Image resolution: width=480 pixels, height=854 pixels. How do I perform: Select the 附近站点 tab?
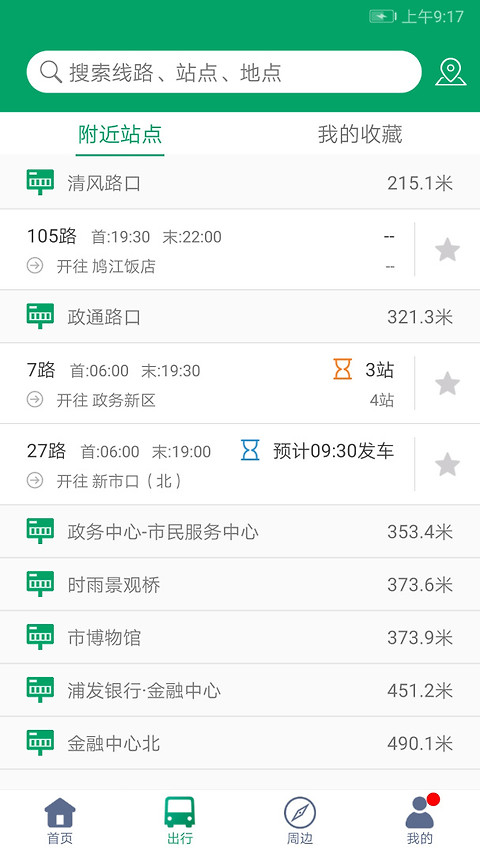pyautogui.click(x=120, y=135)
